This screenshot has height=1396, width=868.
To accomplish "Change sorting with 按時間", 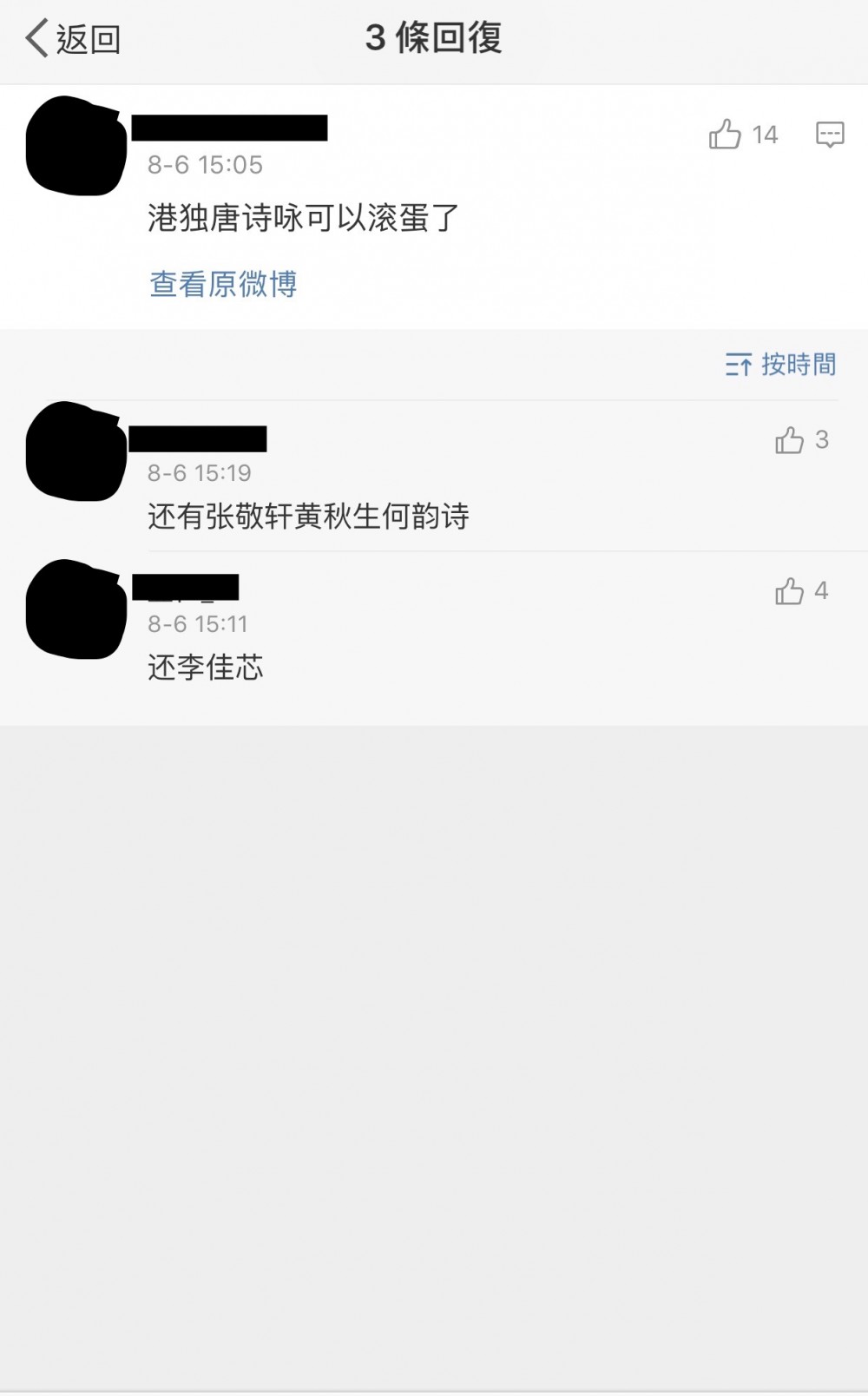I will point(780,365).
